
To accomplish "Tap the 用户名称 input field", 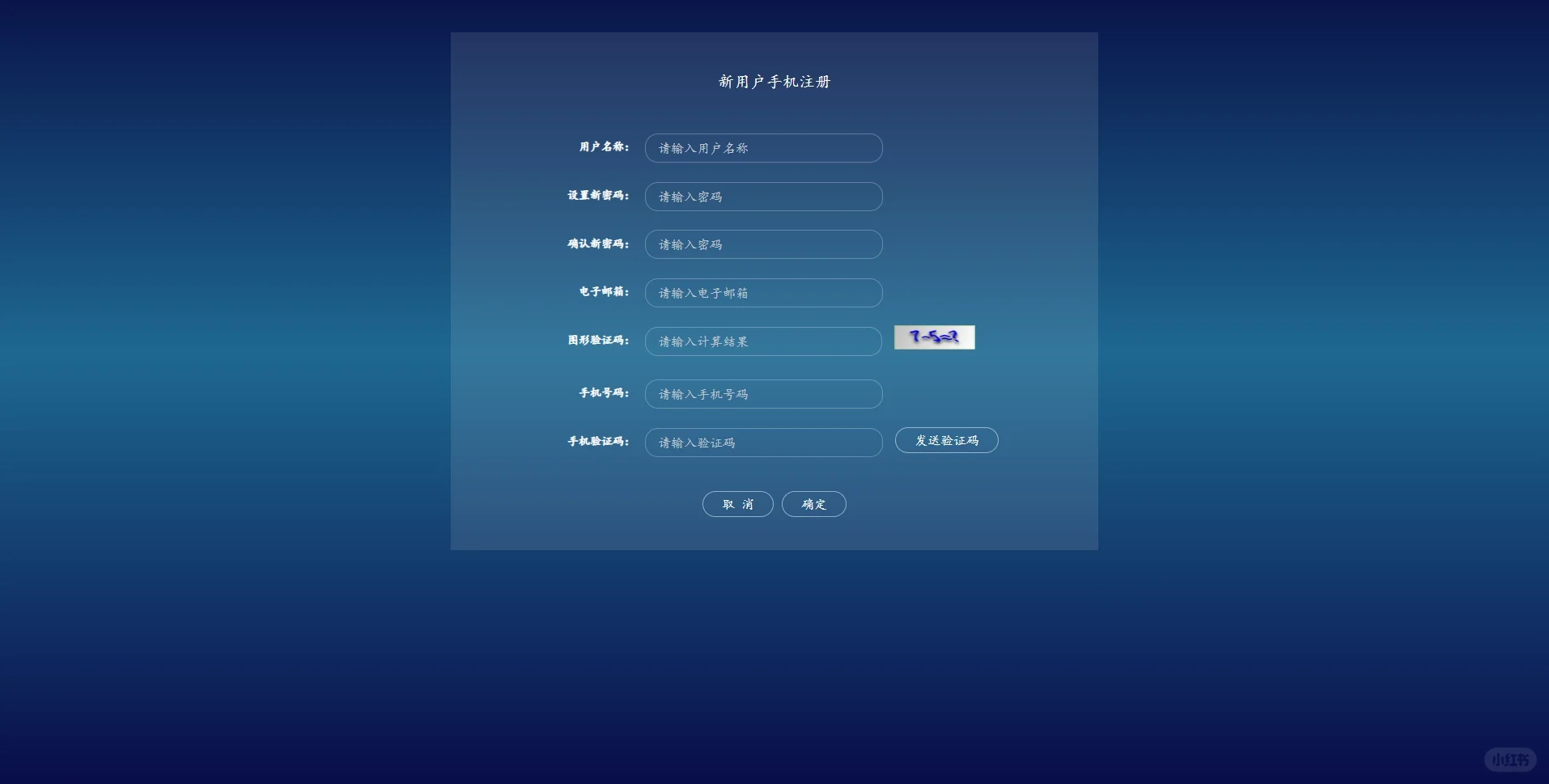I will point(763,148).
